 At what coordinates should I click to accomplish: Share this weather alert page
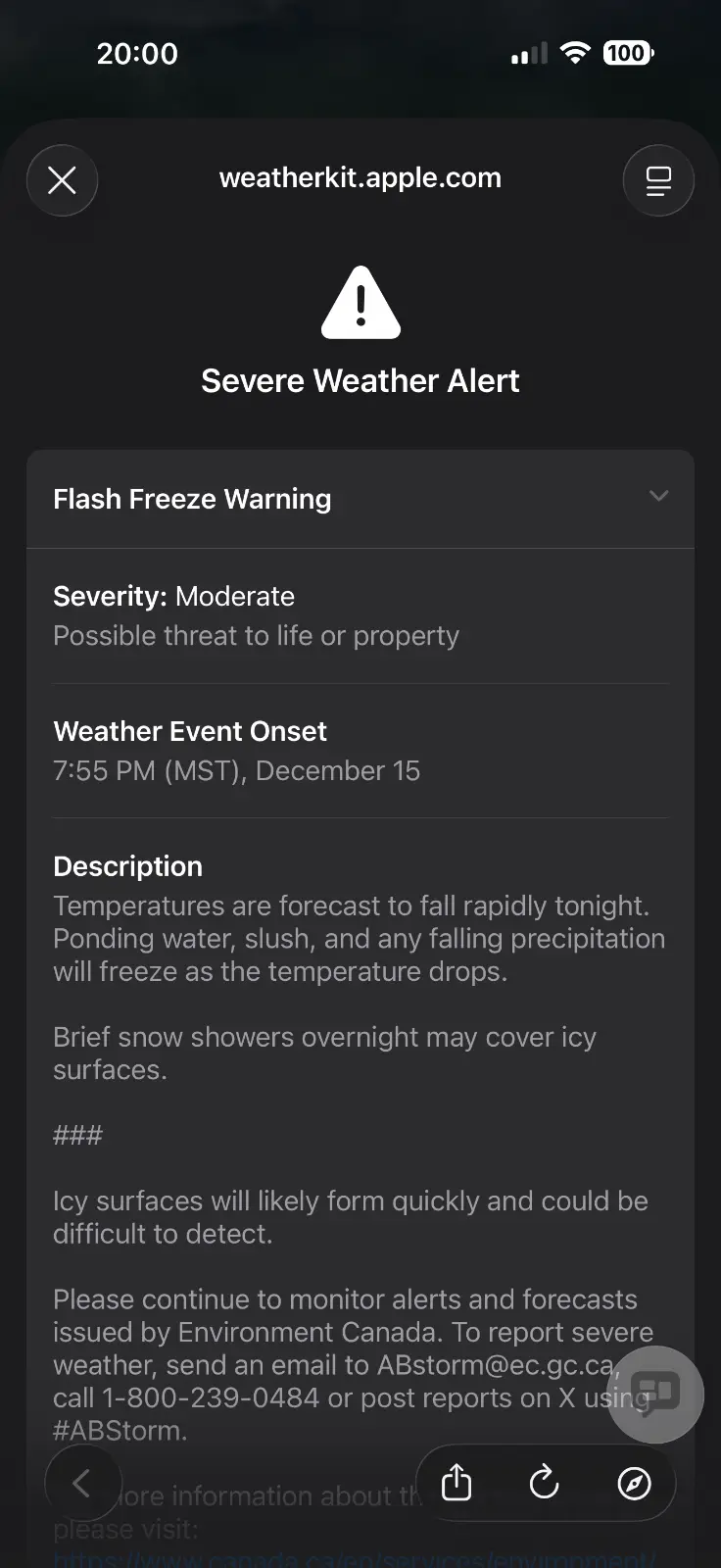click(457, 1483)
